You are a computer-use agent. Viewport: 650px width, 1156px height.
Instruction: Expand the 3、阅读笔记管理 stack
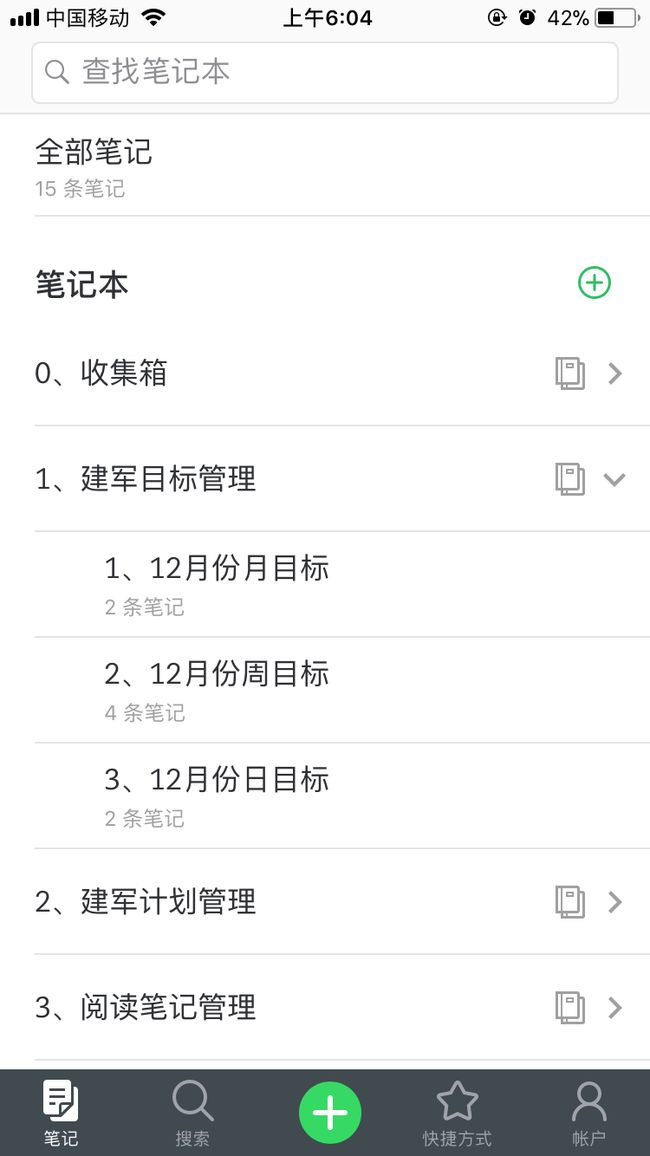(x=615, y=1007)
